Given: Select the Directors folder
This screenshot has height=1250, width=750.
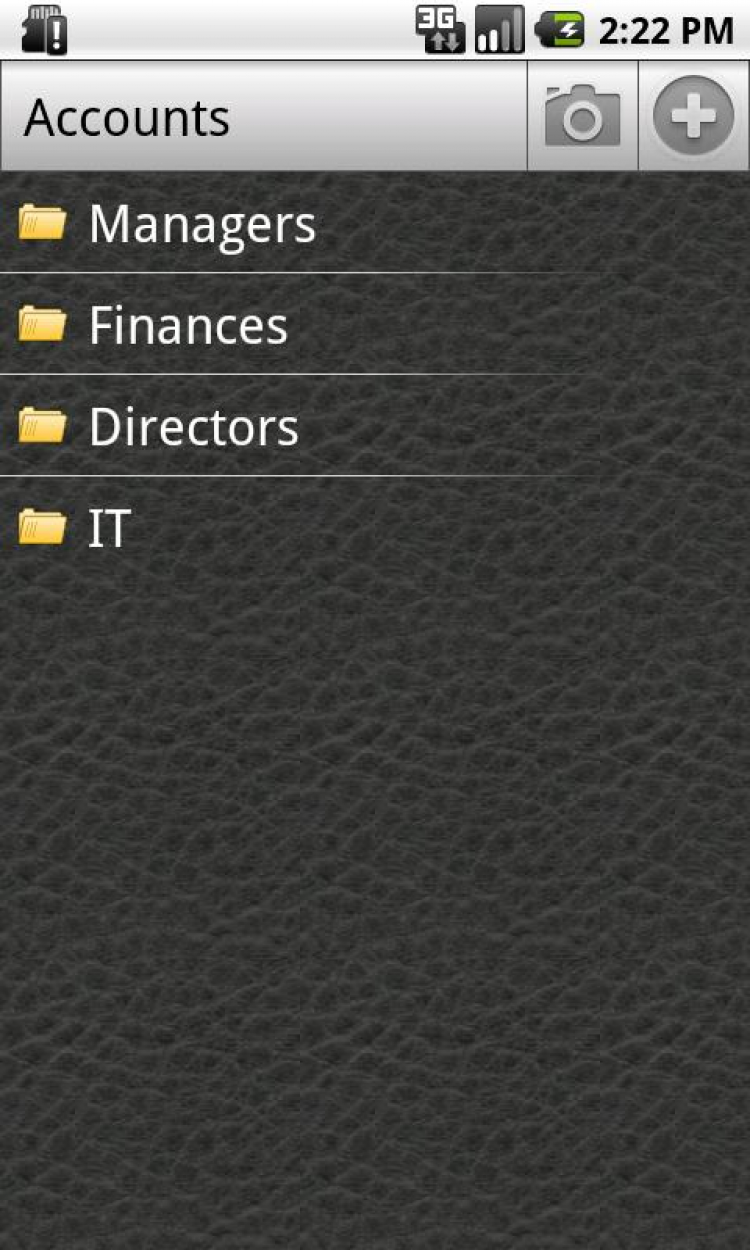Looking at the screenshot, I should (193, 427).
